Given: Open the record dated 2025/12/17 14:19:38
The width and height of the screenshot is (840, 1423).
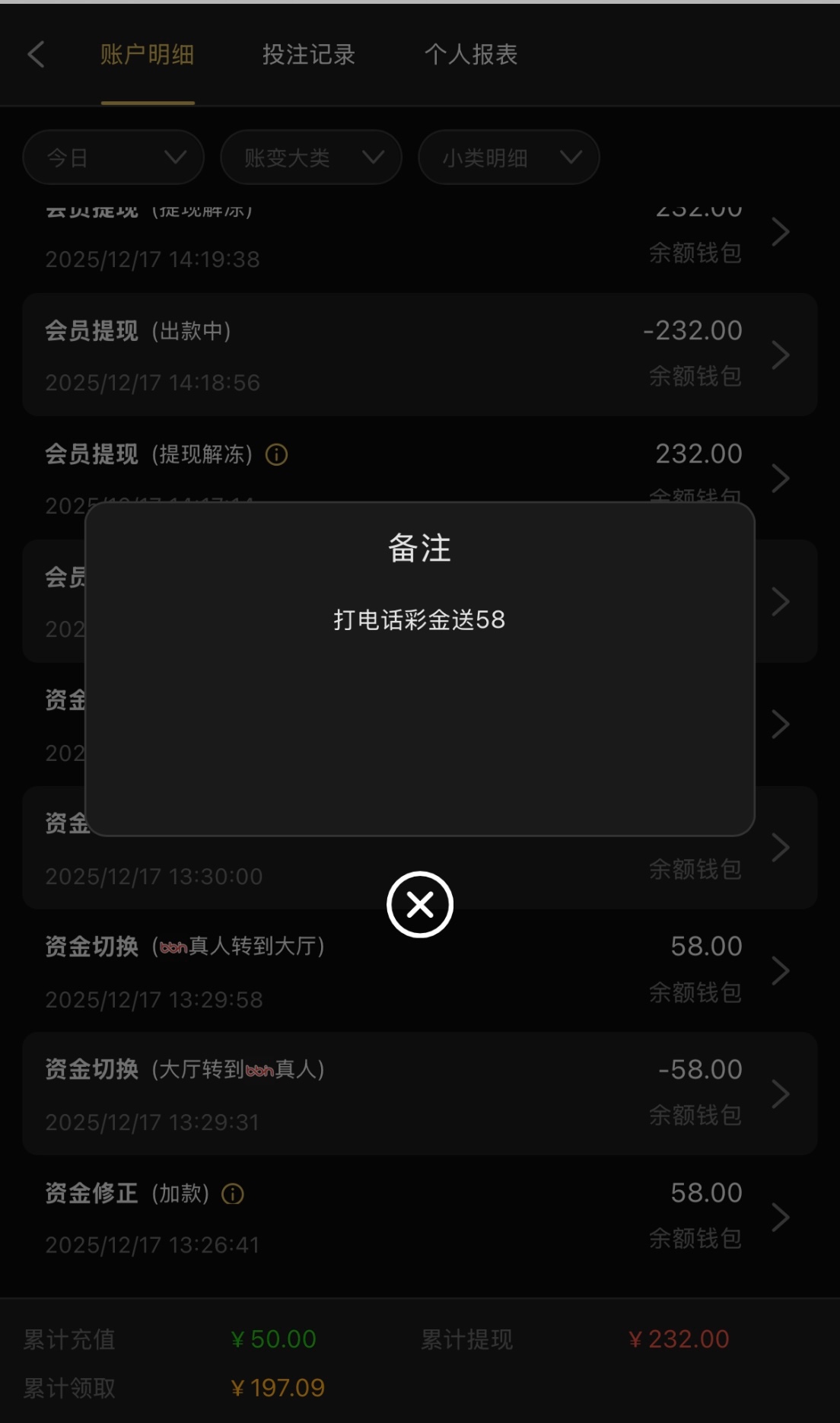Looking at the screenshot, I should [x=419, y=244].
